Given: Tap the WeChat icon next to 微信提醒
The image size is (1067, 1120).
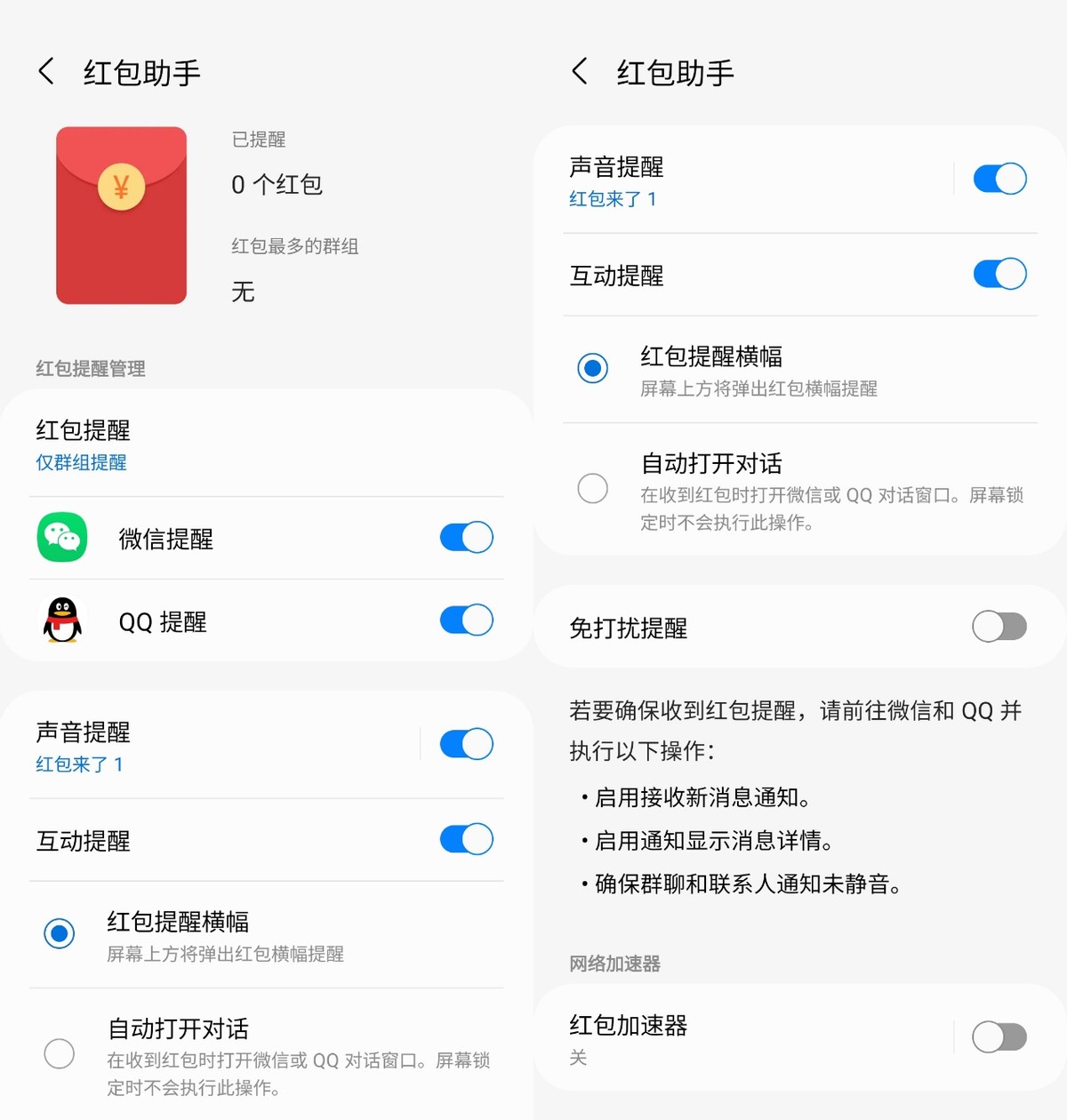Looking at the screenshot, I should (x=62, y=538).
